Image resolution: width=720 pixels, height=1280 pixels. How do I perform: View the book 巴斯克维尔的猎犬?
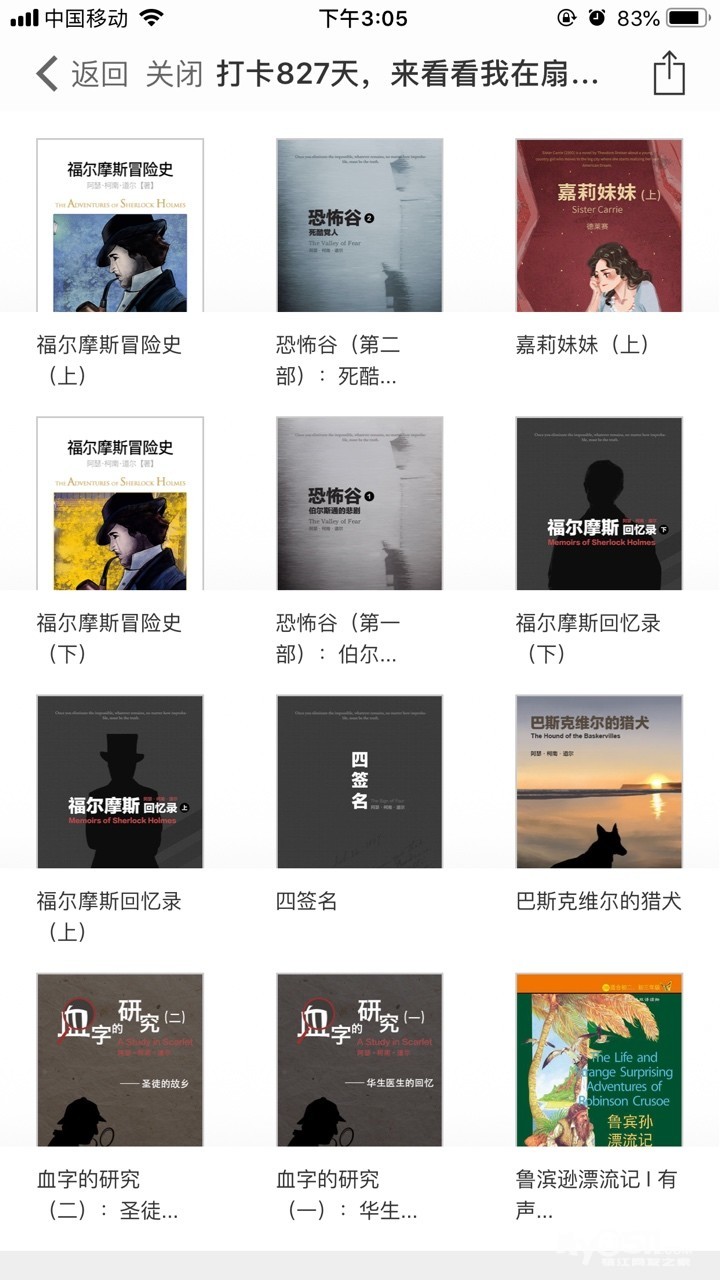tap(599, 782)
